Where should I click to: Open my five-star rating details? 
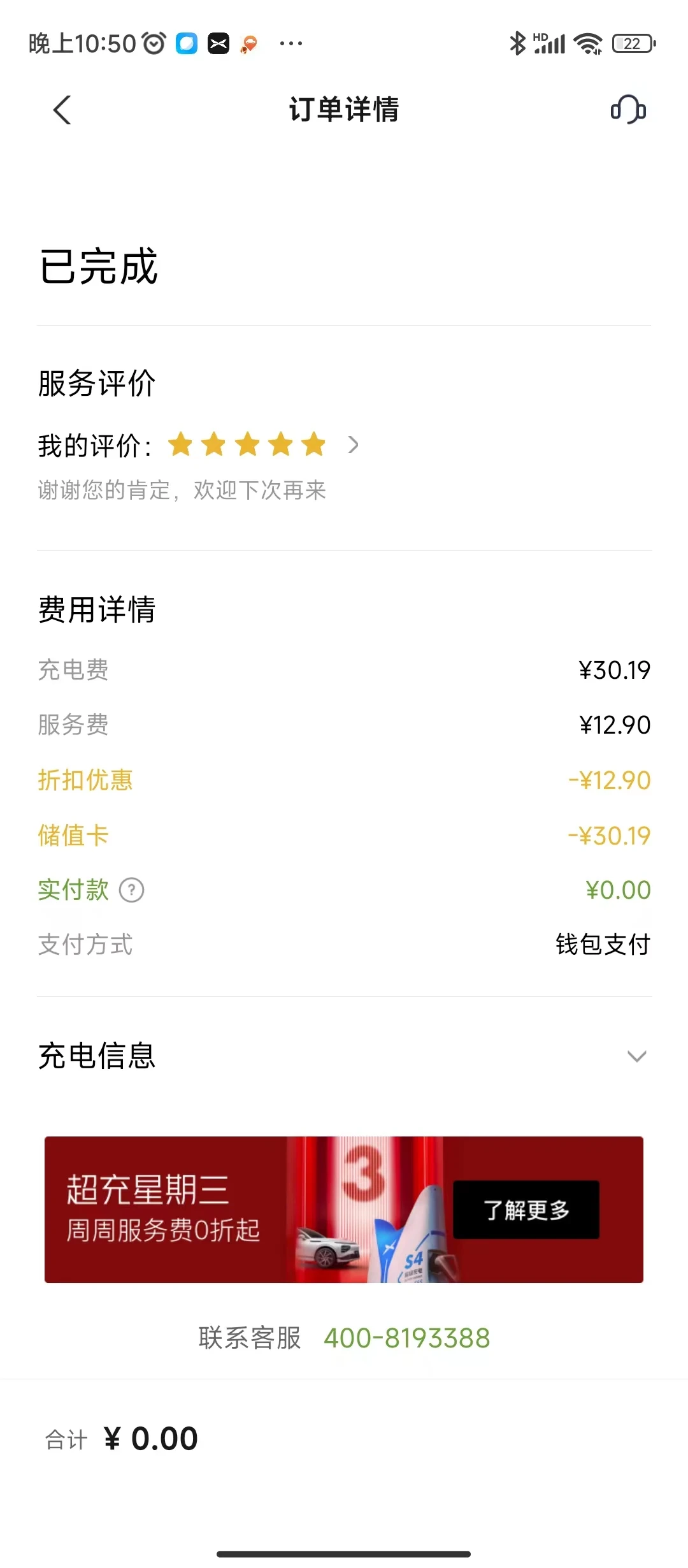[199, 445]
